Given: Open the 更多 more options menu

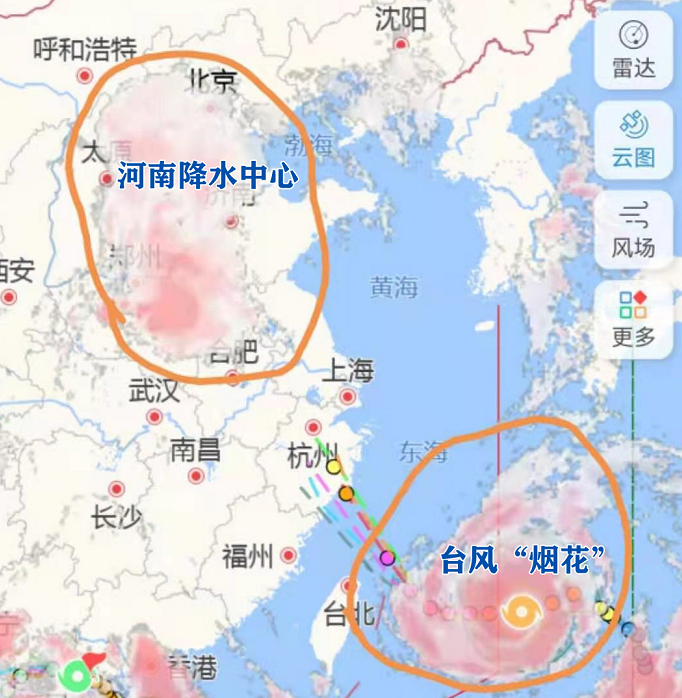Looking at the screenshot, I should pos(633,319).
